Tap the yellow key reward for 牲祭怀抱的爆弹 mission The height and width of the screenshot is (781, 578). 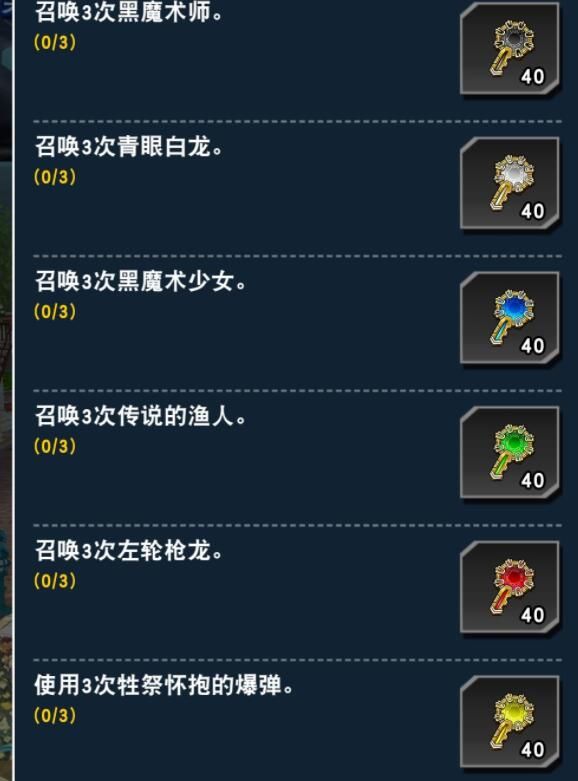509,722
